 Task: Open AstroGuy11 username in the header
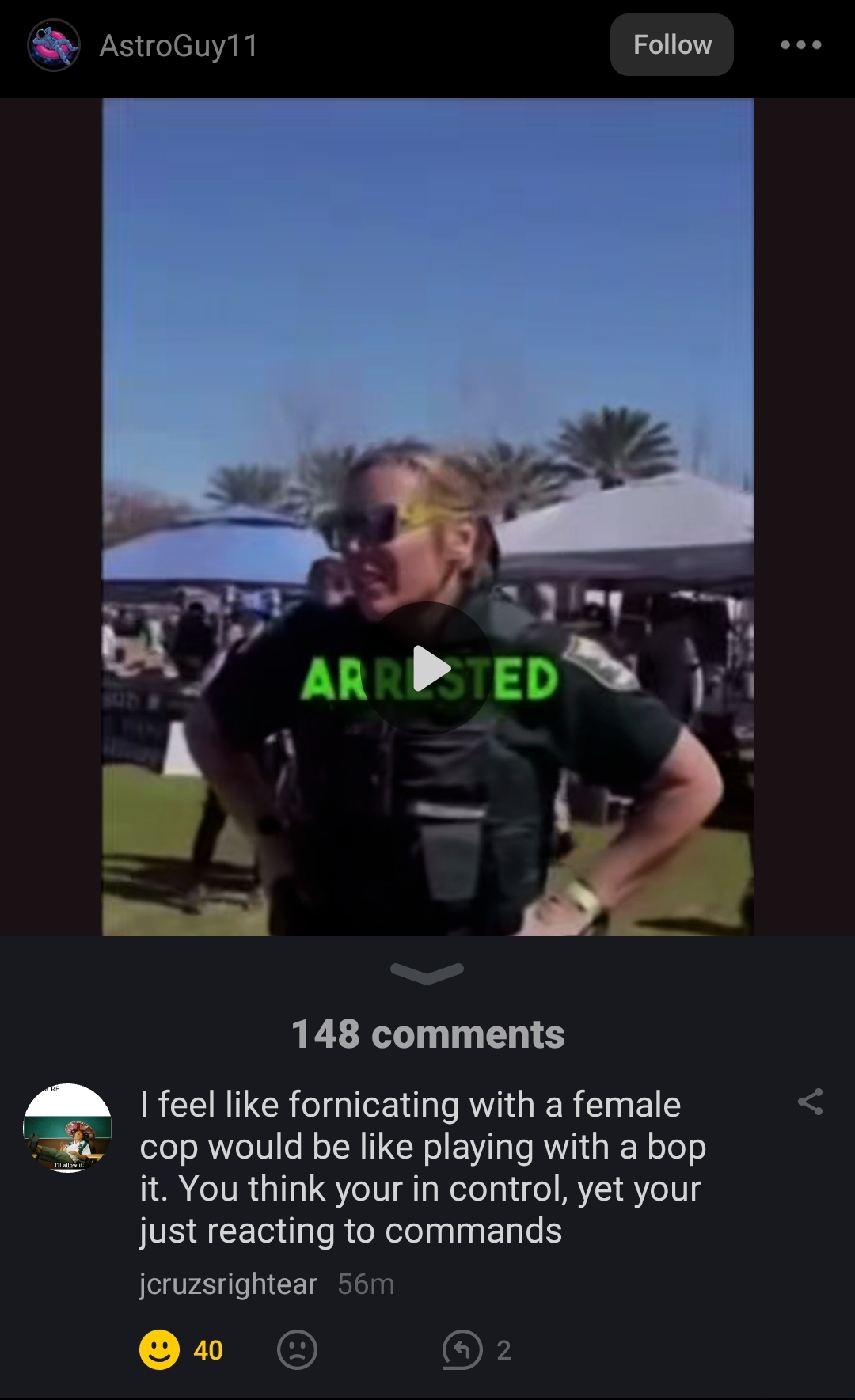pos(179,46)
